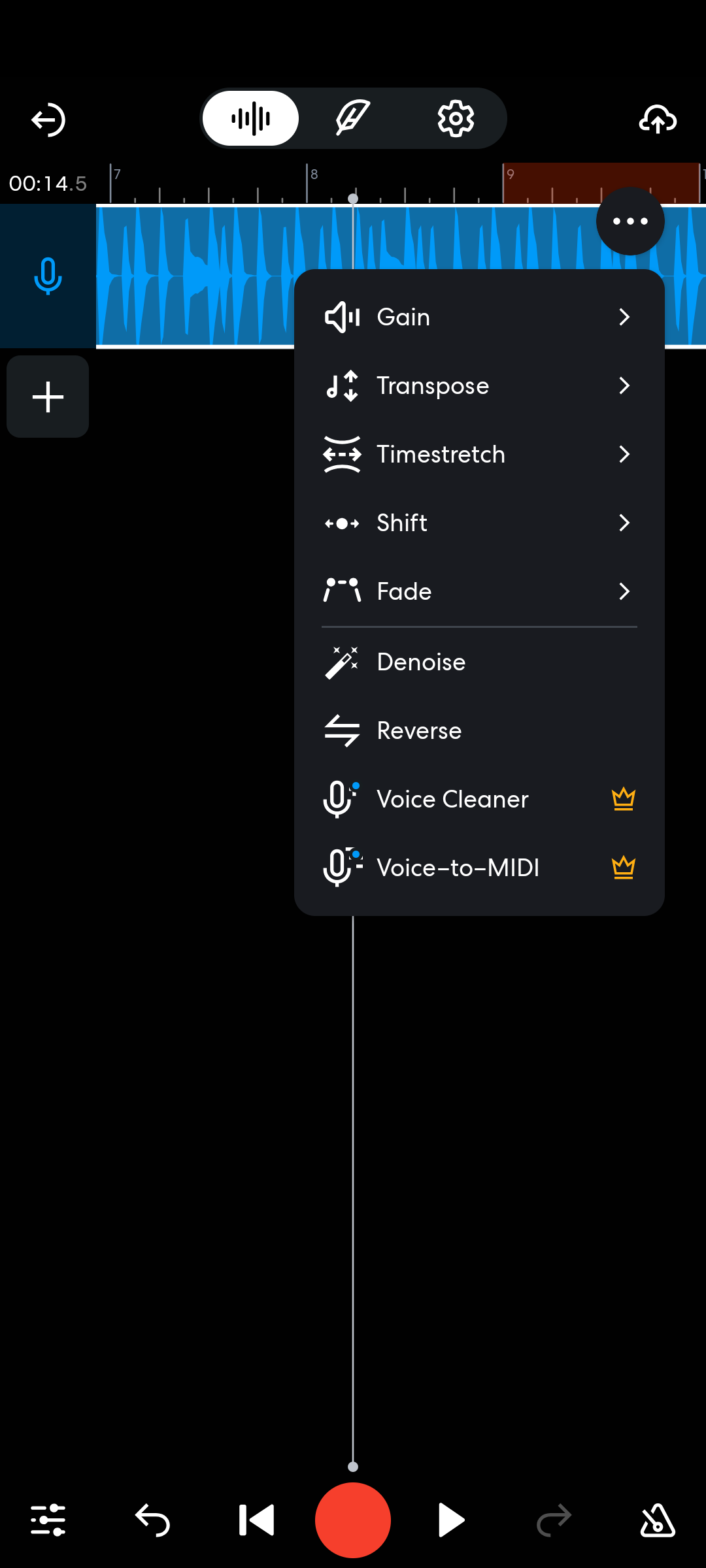Switch to the feather lyrics tab
Image resolution: width=706 pixels, height=1568 pixels.
[353, 118]
